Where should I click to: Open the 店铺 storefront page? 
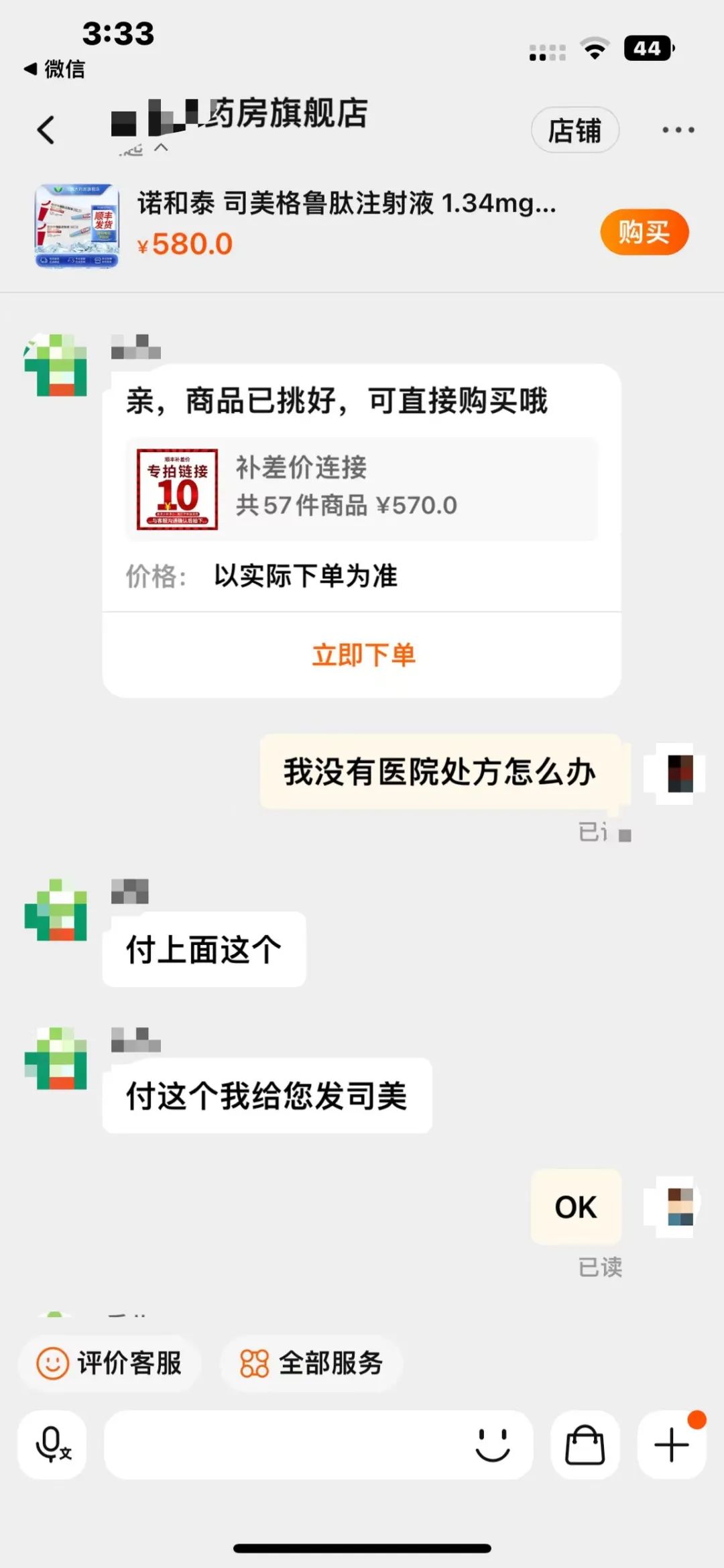(575, 130)
